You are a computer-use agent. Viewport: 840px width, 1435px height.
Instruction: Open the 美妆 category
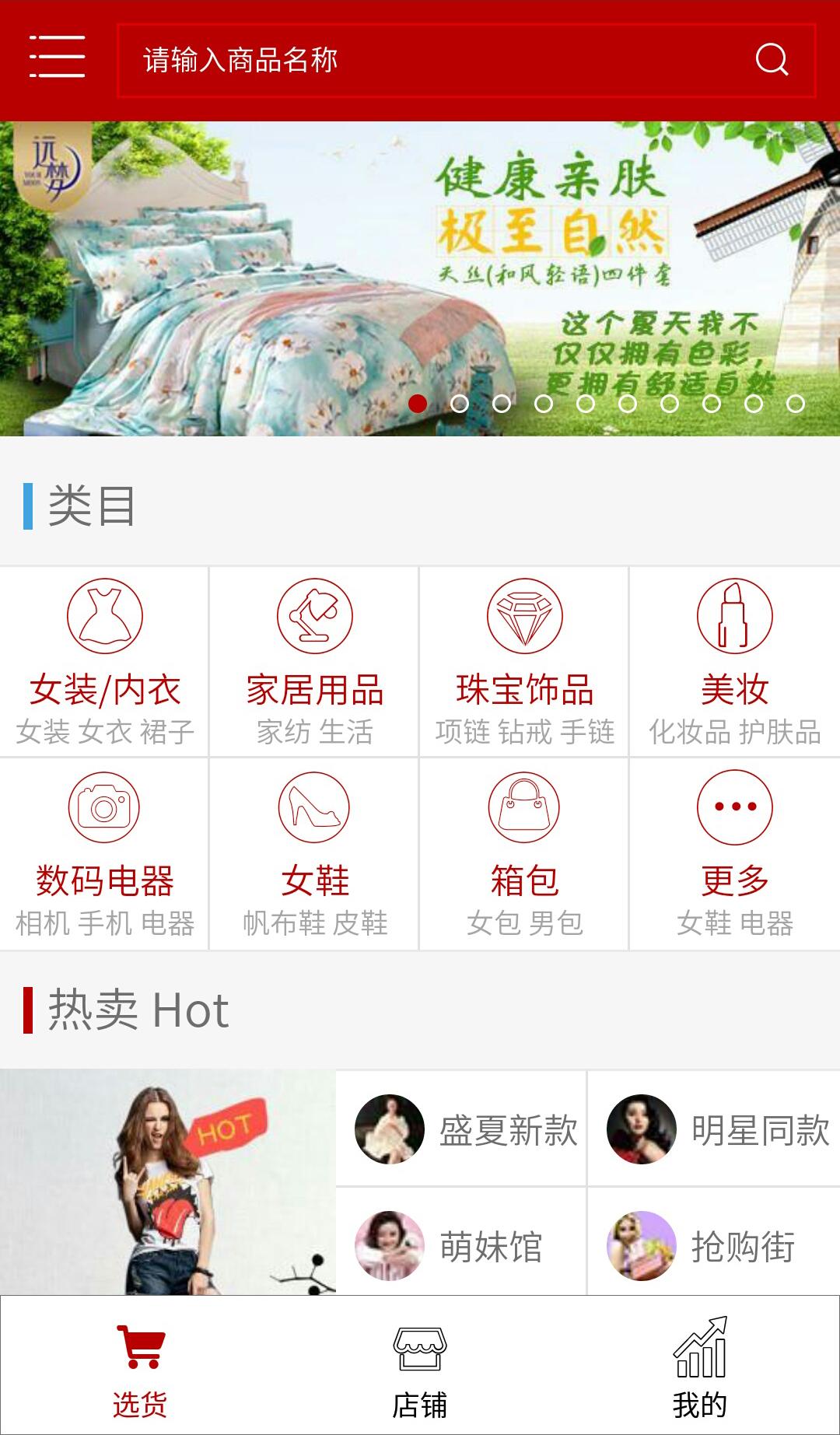[734, 661]
